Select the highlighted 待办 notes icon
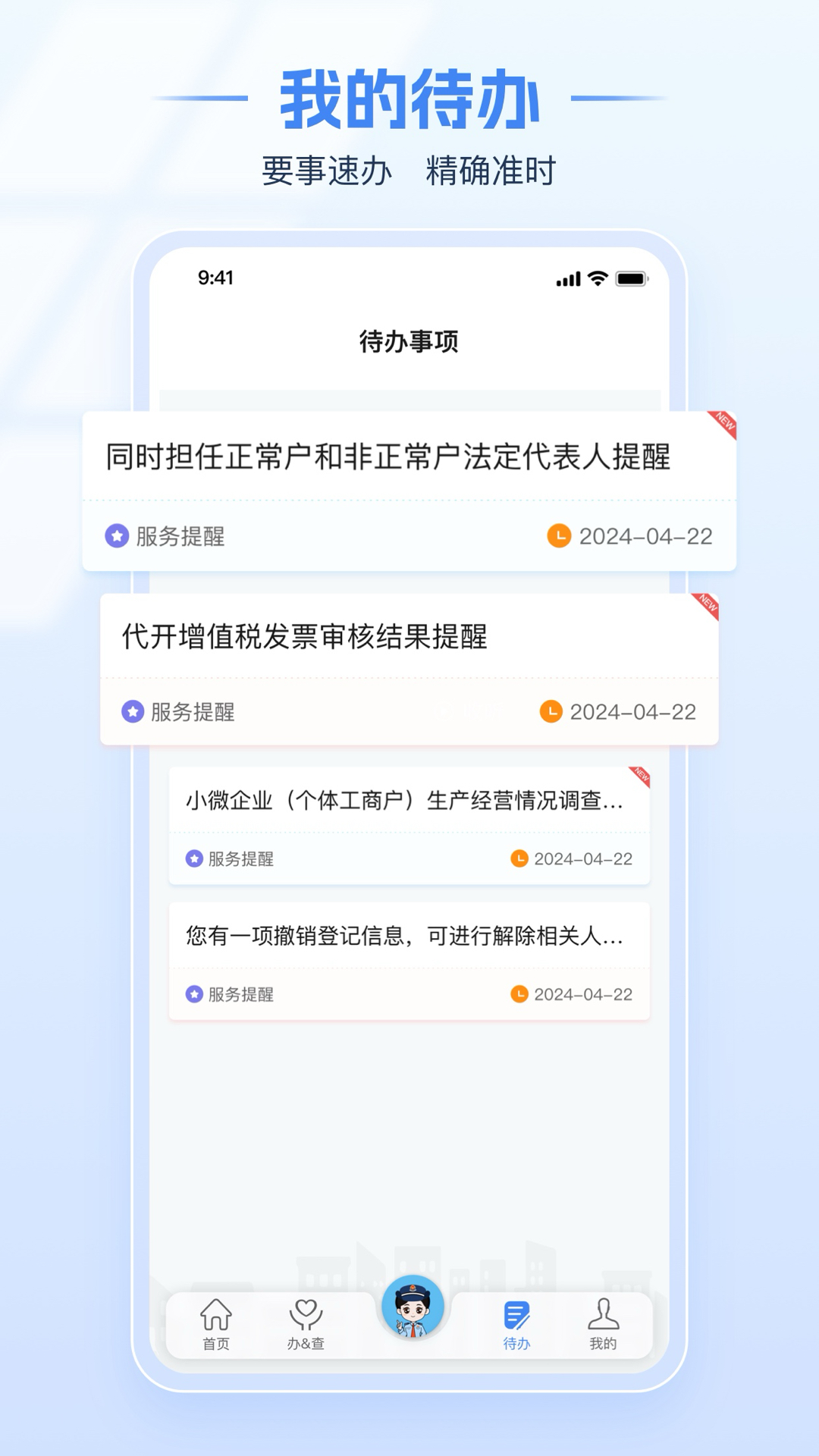 click(x=517, y=1318)
